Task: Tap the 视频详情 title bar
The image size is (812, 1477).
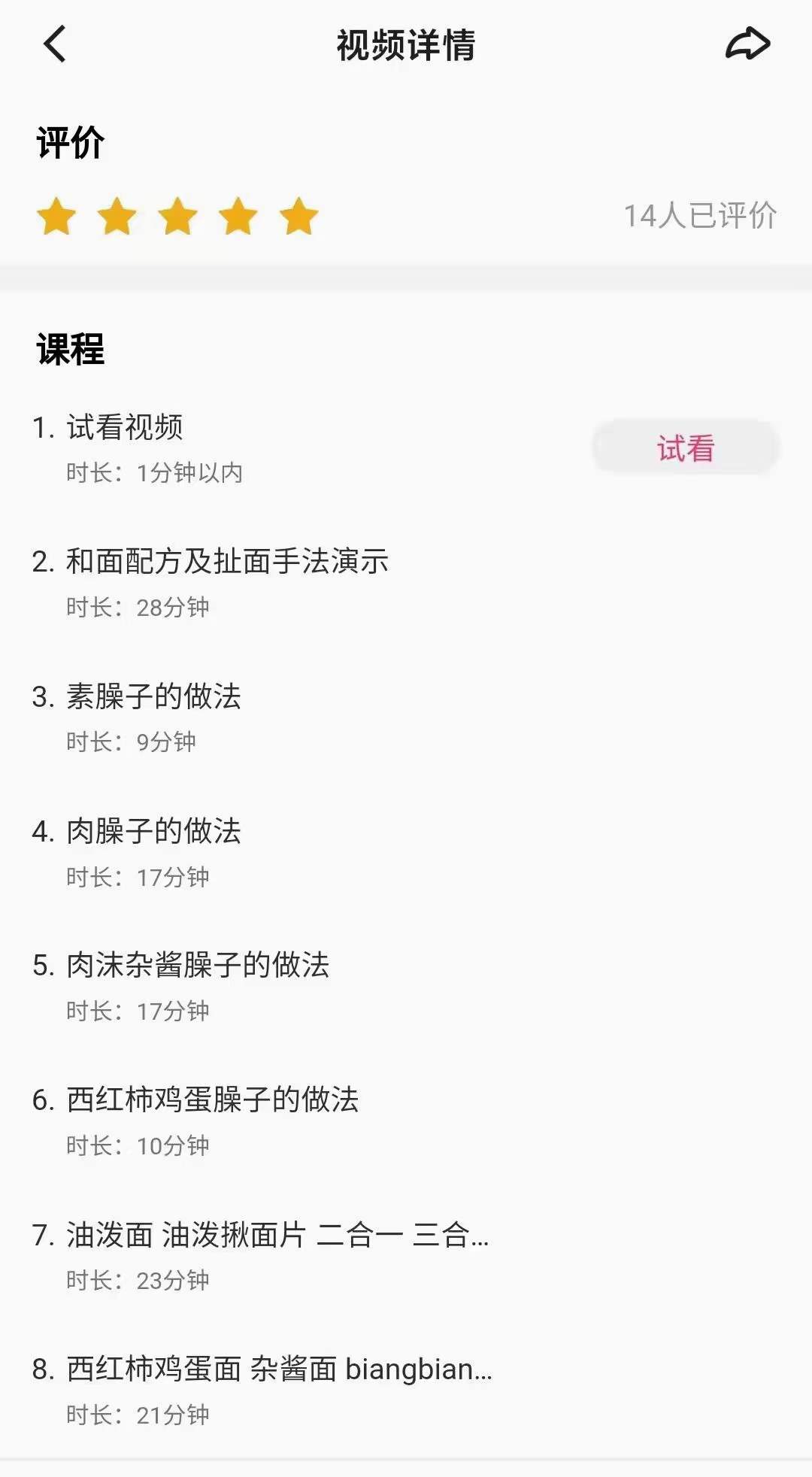Action: click(406, 45)
